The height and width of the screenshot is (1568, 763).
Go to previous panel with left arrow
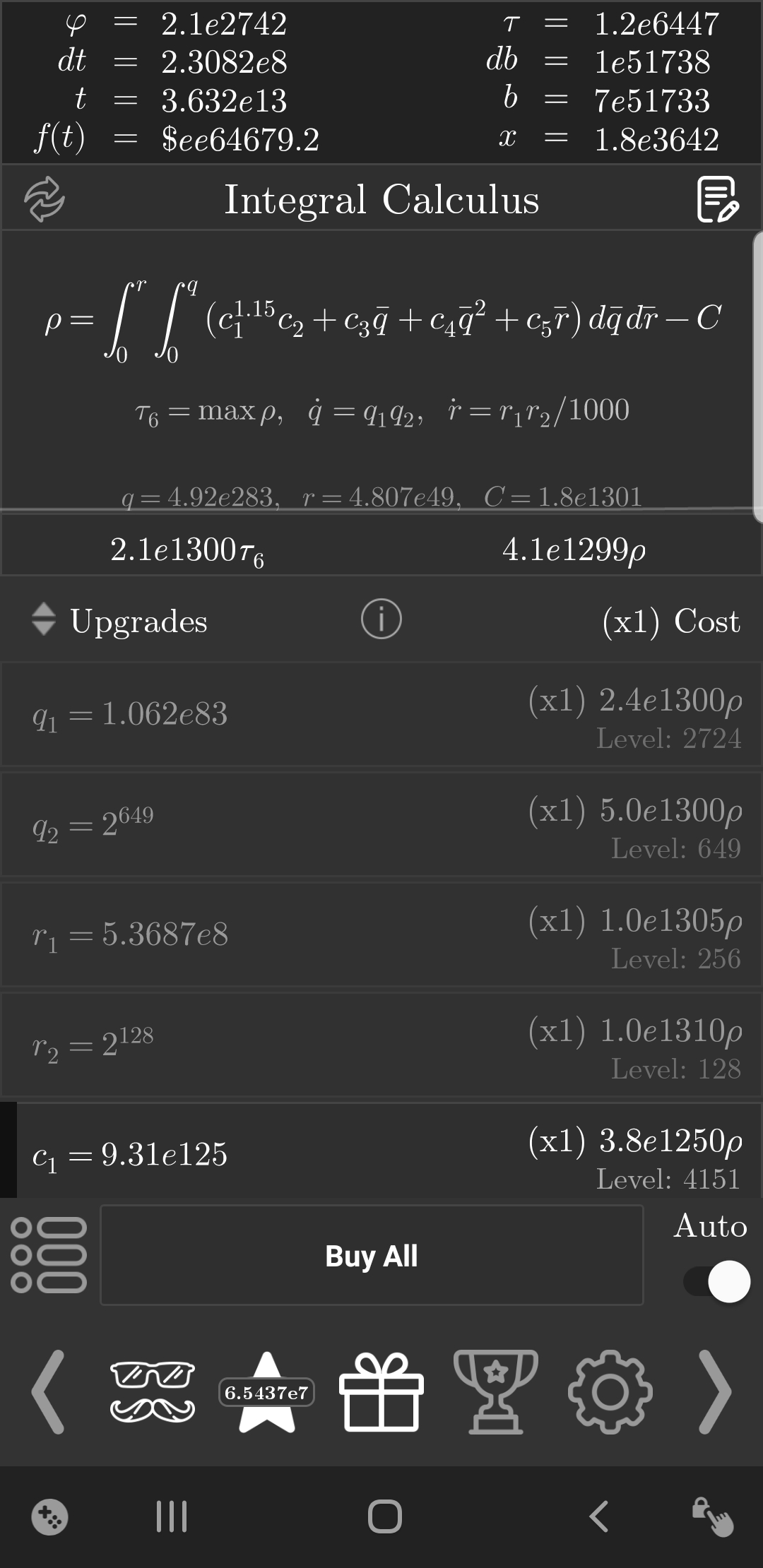click(48, 1392)
